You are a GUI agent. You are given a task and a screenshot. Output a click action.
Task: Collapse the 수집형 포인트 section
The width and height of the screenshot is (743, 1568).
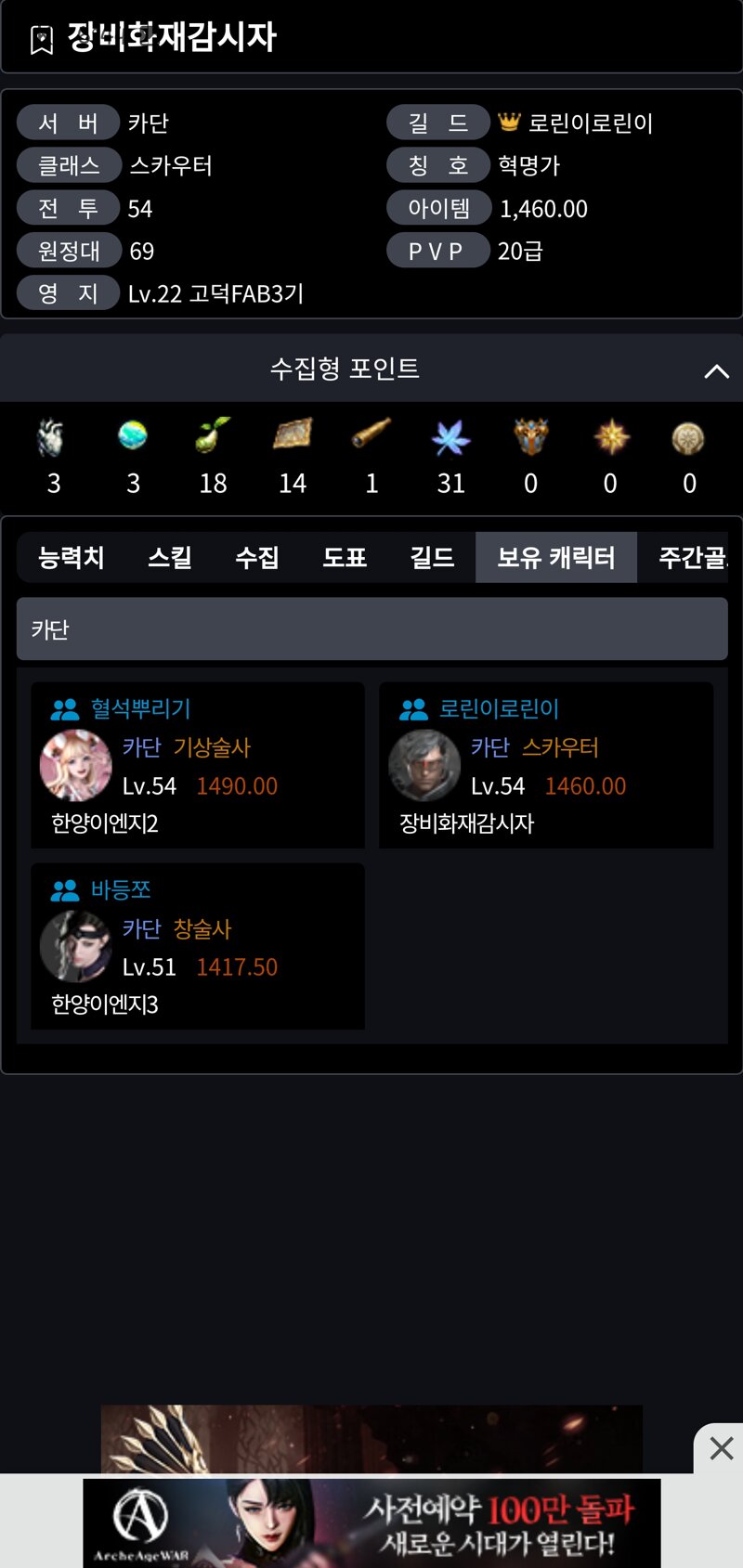pos(716,371)
